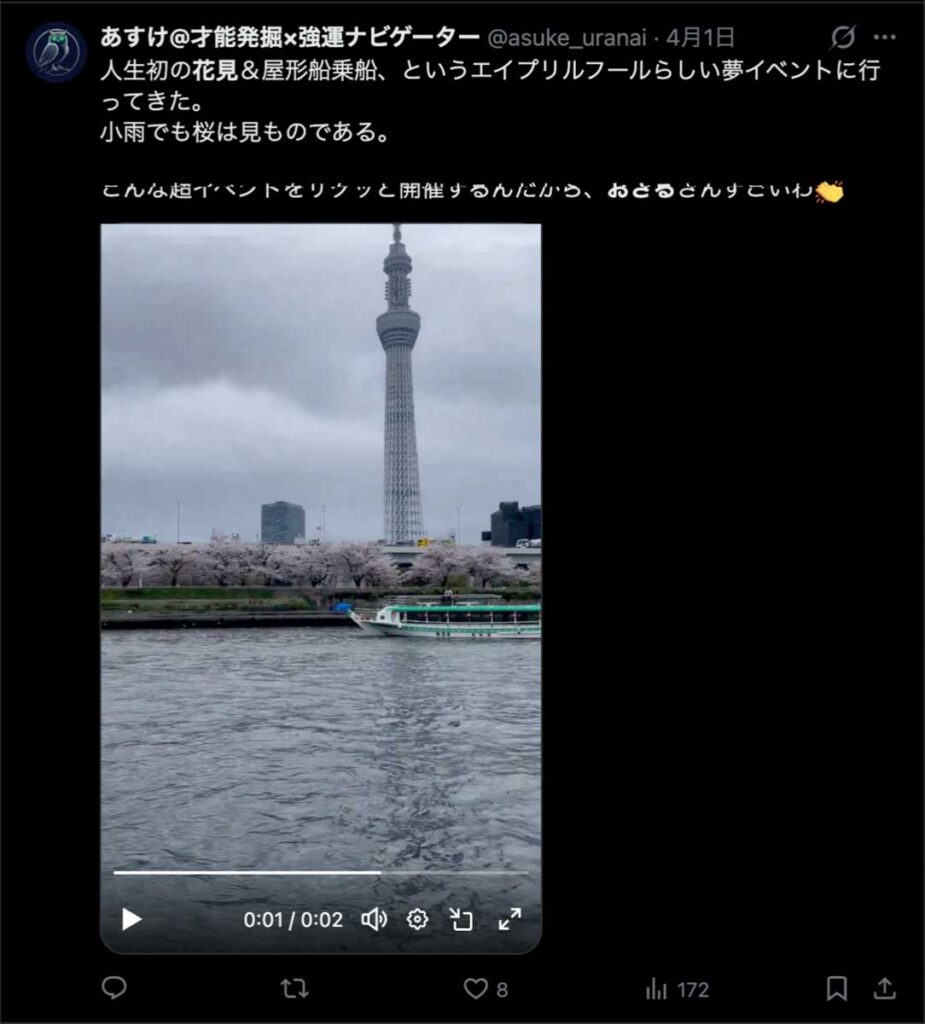This screenshot has height=1024, width=925.
Task: Seek along the video progress bar
Action: [320, 873]
